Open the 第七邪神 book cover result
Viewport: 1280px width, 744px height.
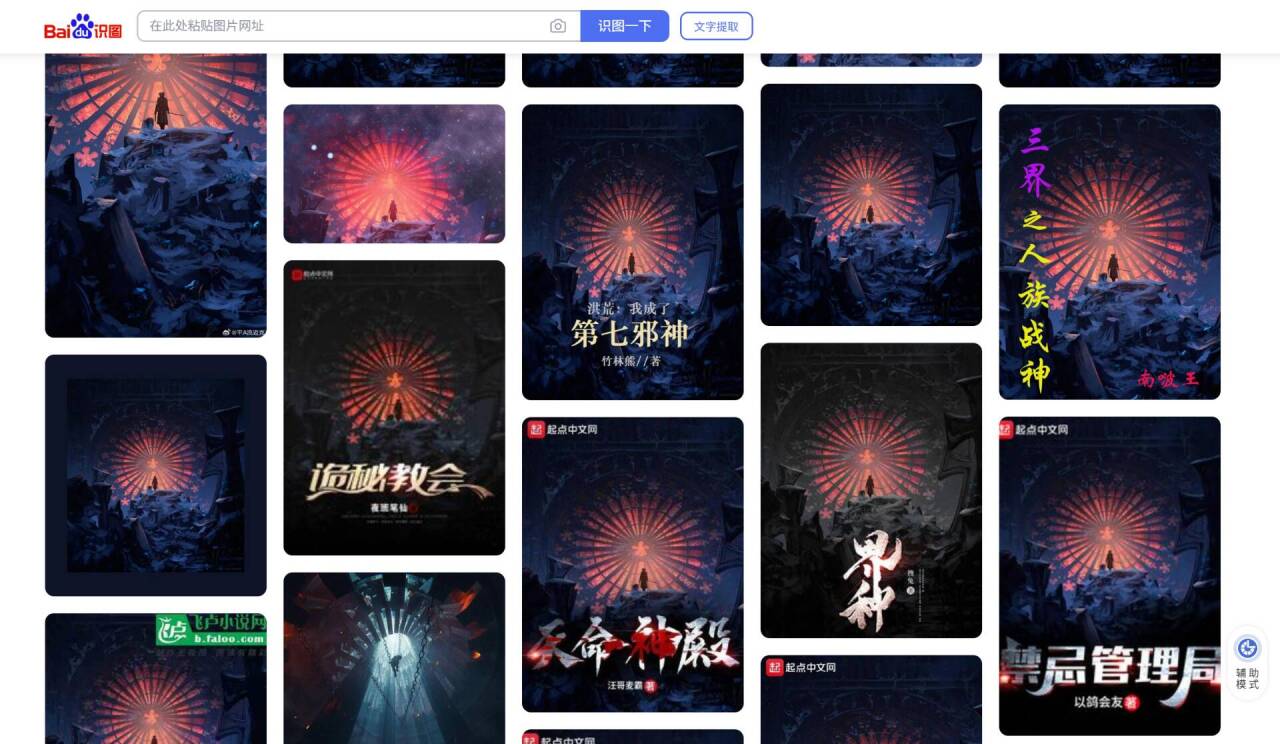point(632,252)
